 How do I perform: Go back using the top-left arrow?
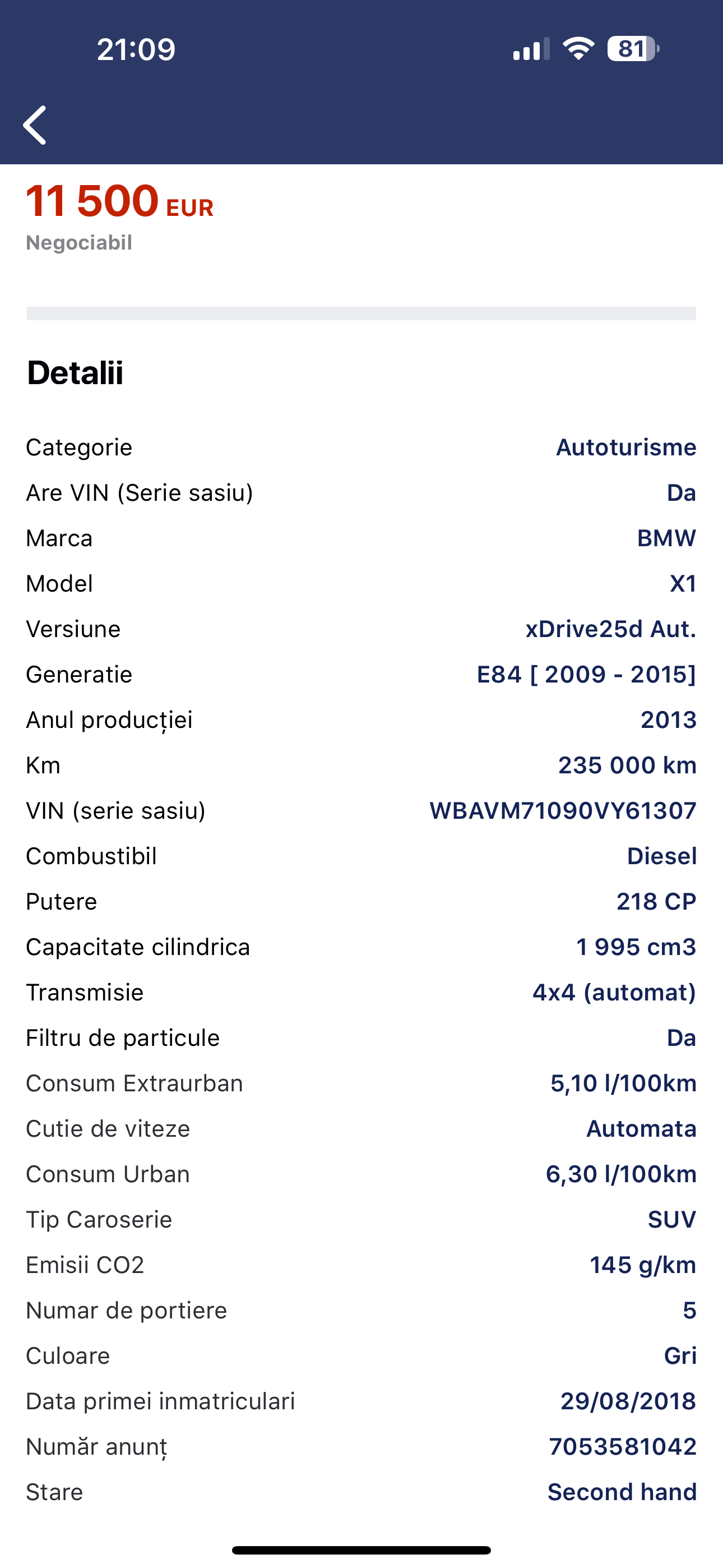pos(35,125)
